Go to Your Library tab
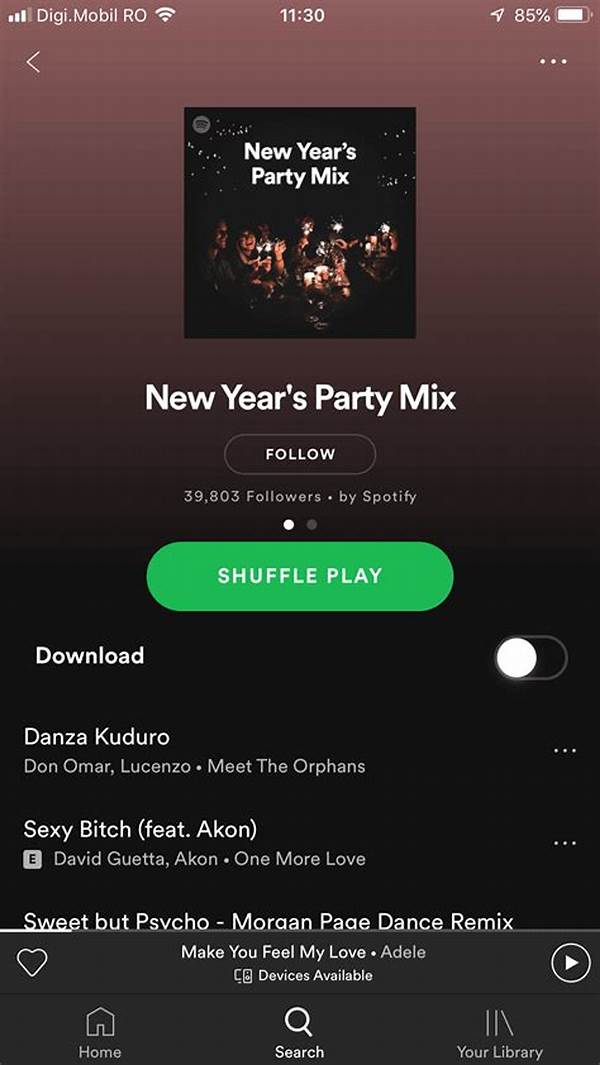This screenshot has height=1065, width=600. pyautogui.click(x=499, y=1033)
